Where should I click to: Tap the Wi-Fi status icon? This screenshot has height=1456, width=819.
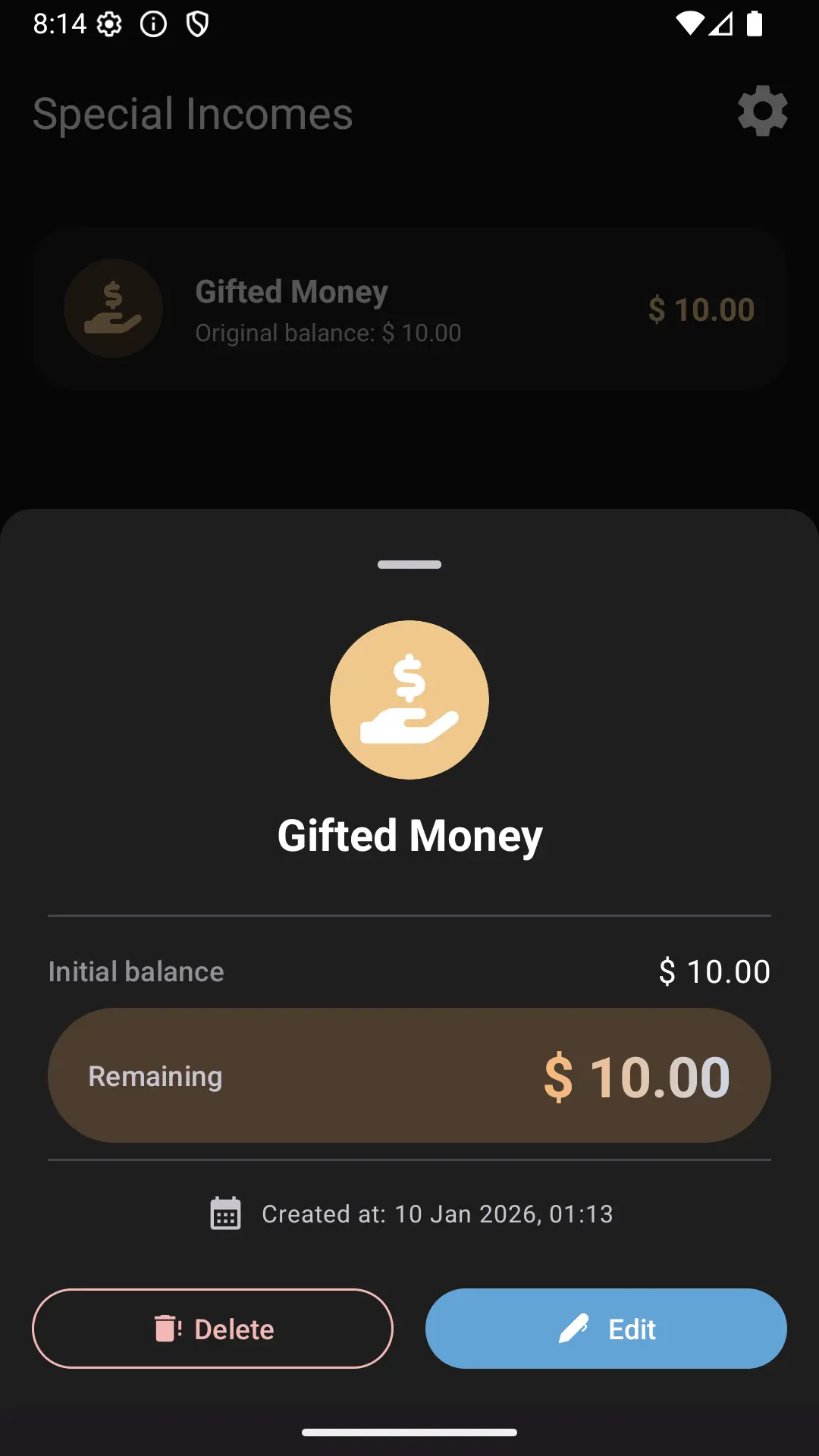pos(692,24)
